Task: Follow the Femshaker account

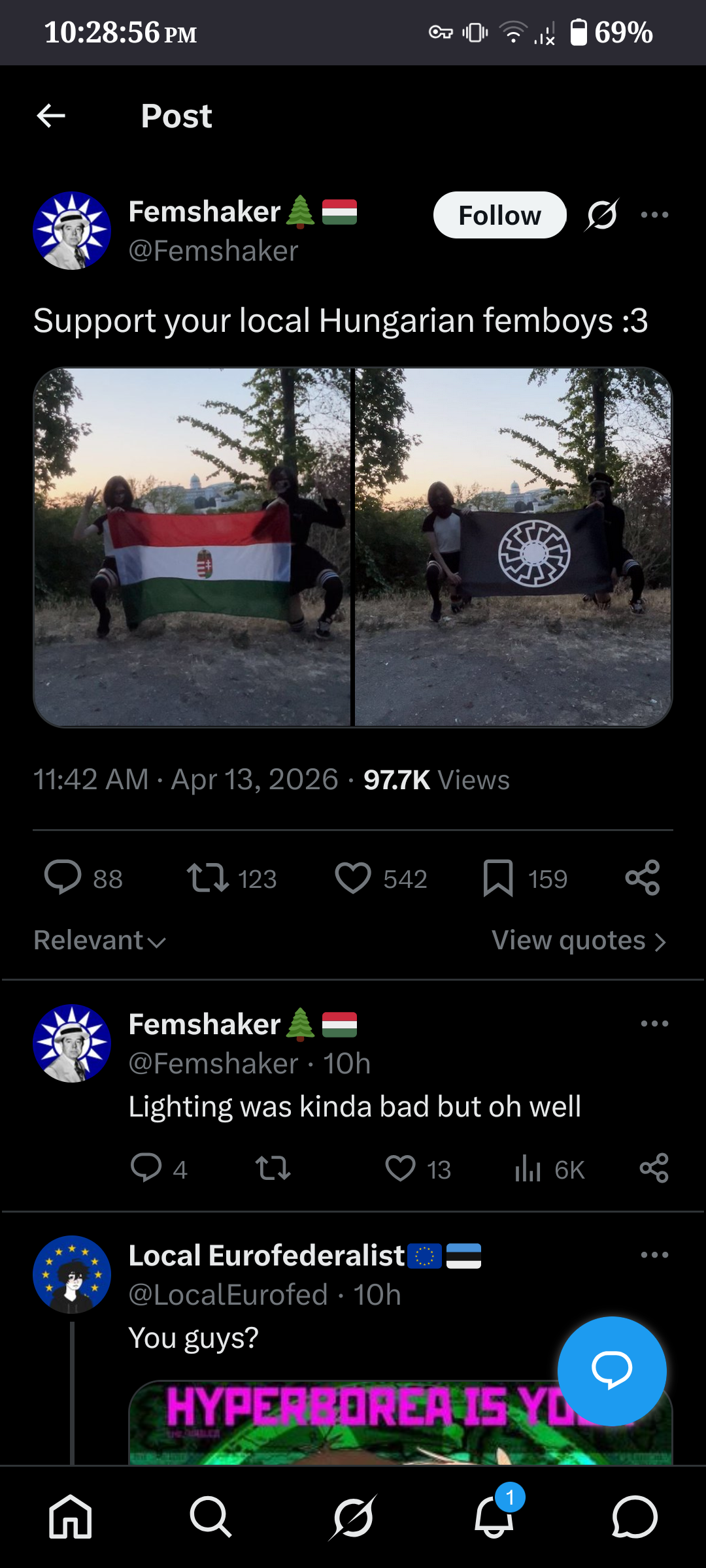Action: (x=499, y=215)
